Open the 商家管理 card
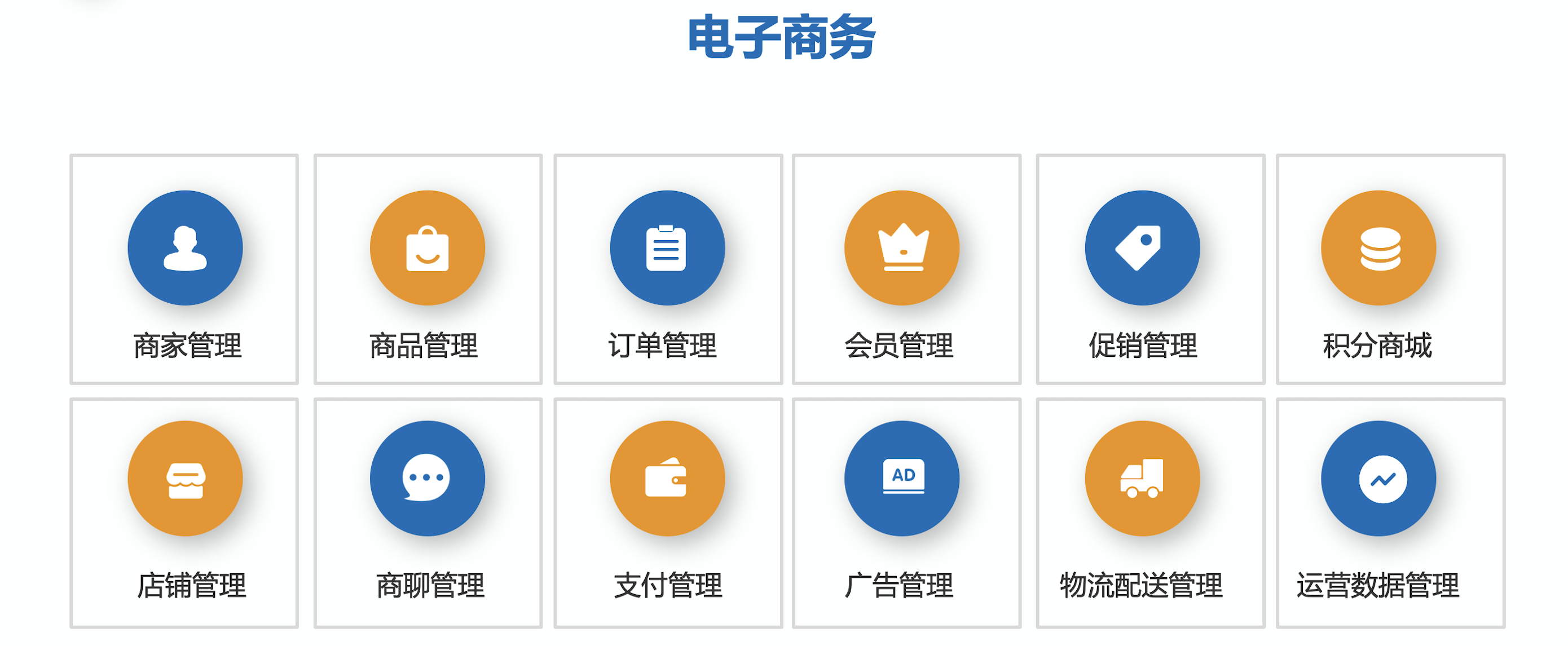This screenshot has height=646, width=1568. pyautogui.click(x=184, y=269)
